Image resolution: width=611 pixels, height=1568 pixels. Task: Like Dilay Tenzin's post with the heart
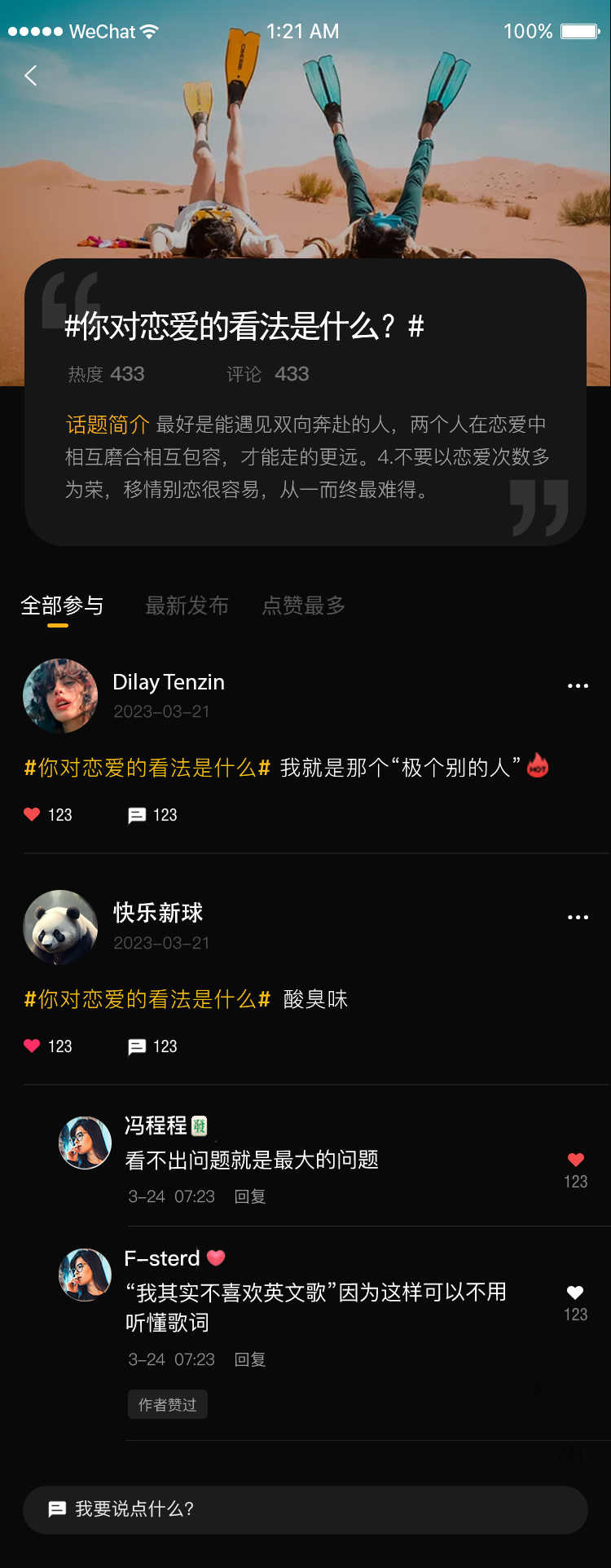click(33, 814)
